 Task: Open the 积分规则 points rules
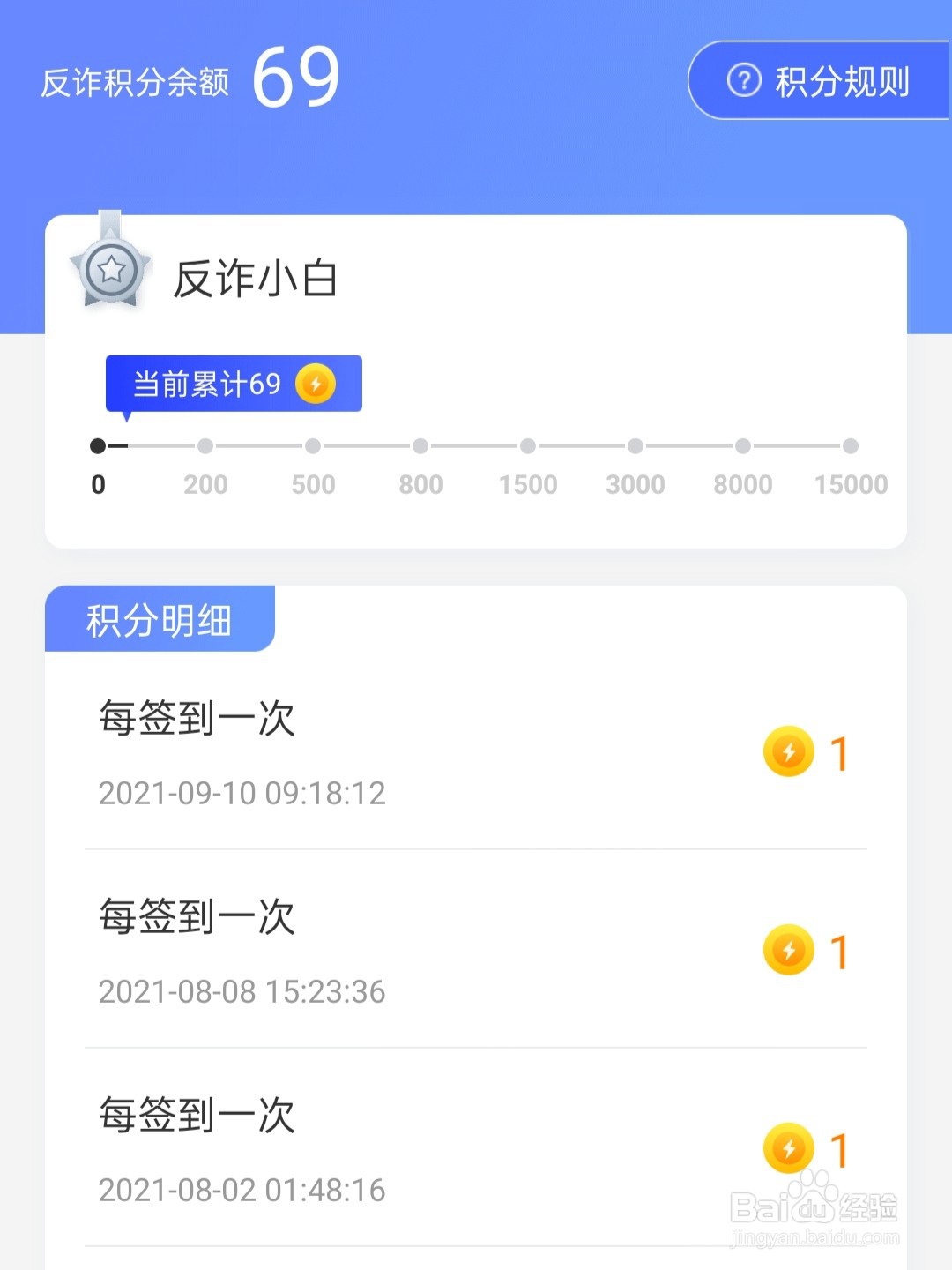820,81
